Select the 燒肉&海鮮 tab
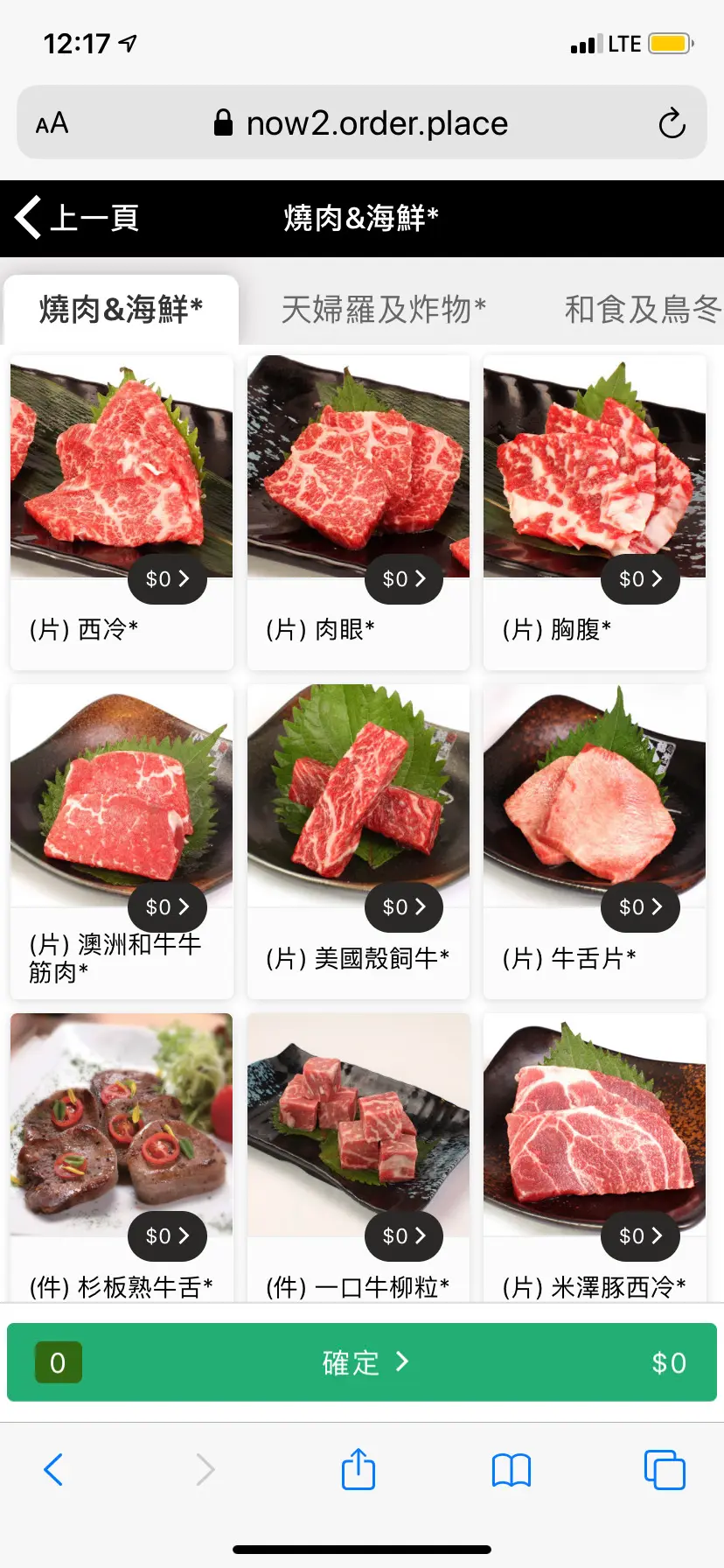The width and height of the screenshot is (724, 1568). (121, 310)
